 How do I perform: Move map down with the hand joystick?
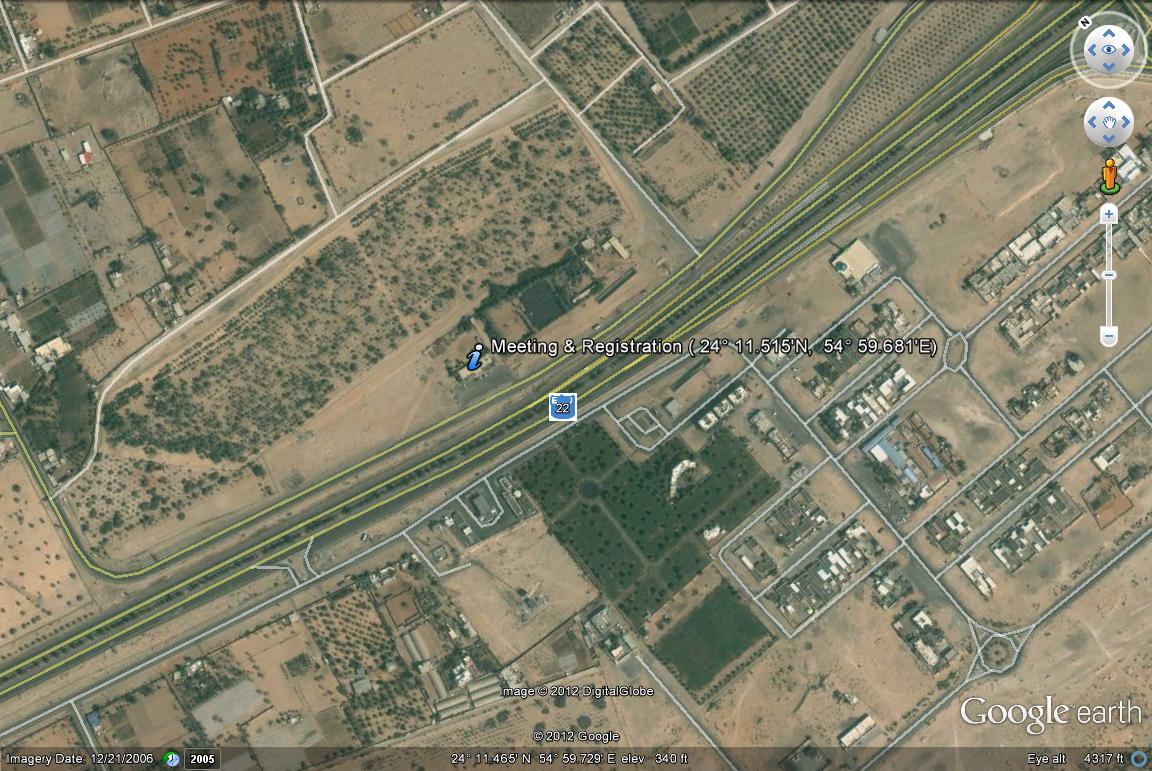1108,139
